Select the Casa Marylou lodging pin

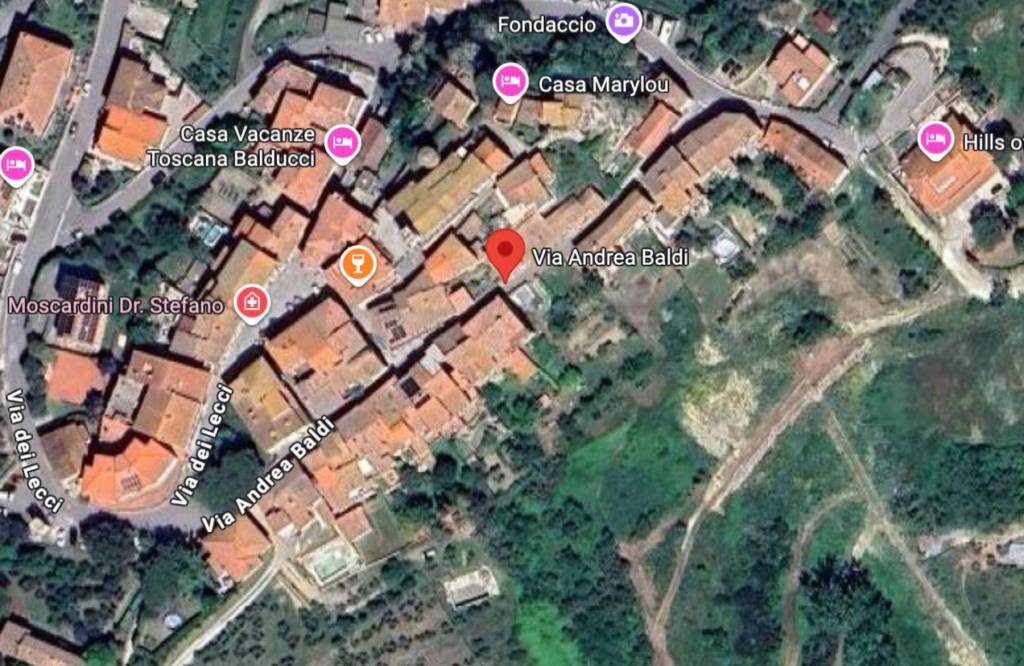(x=510, y=82)
